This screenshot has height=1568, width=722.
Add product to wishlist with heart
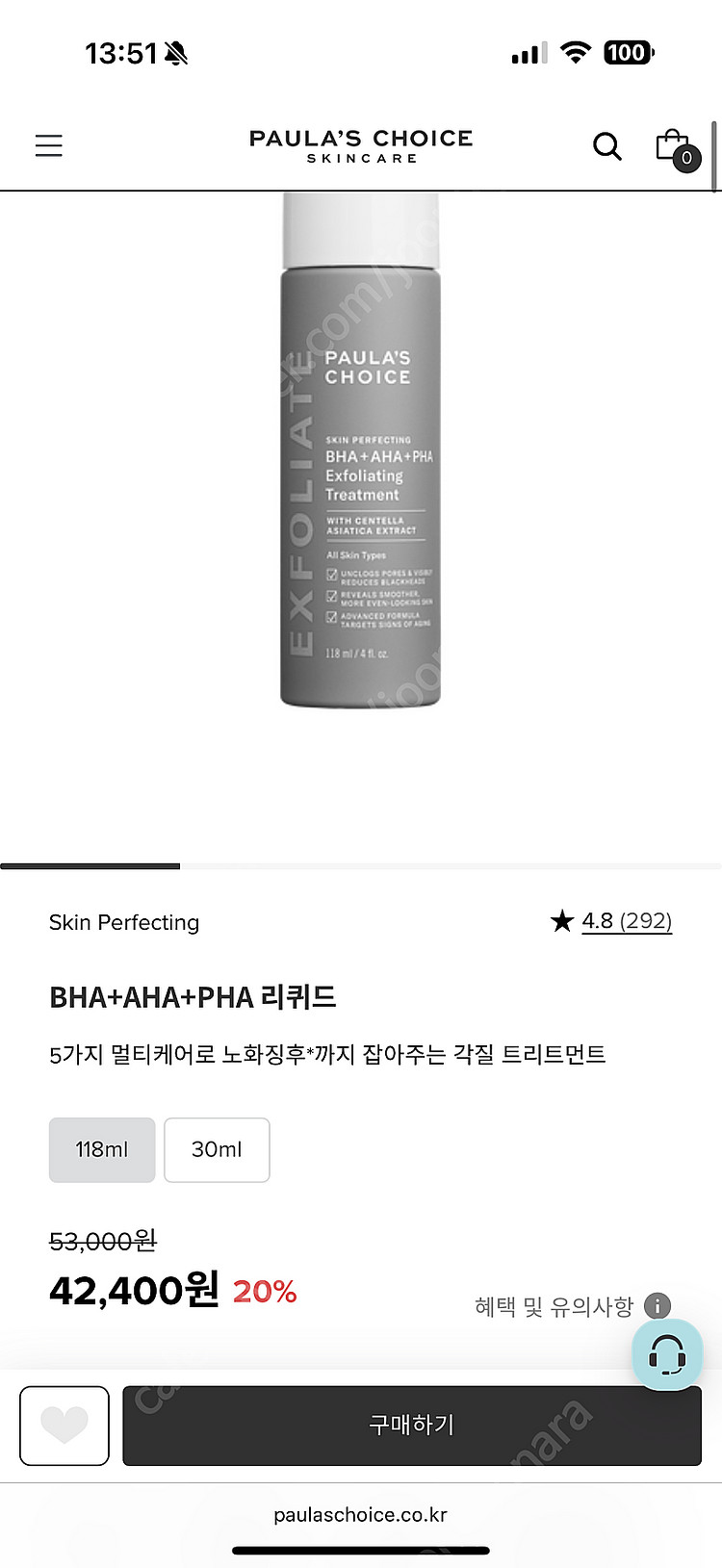tap(64, 1426)
